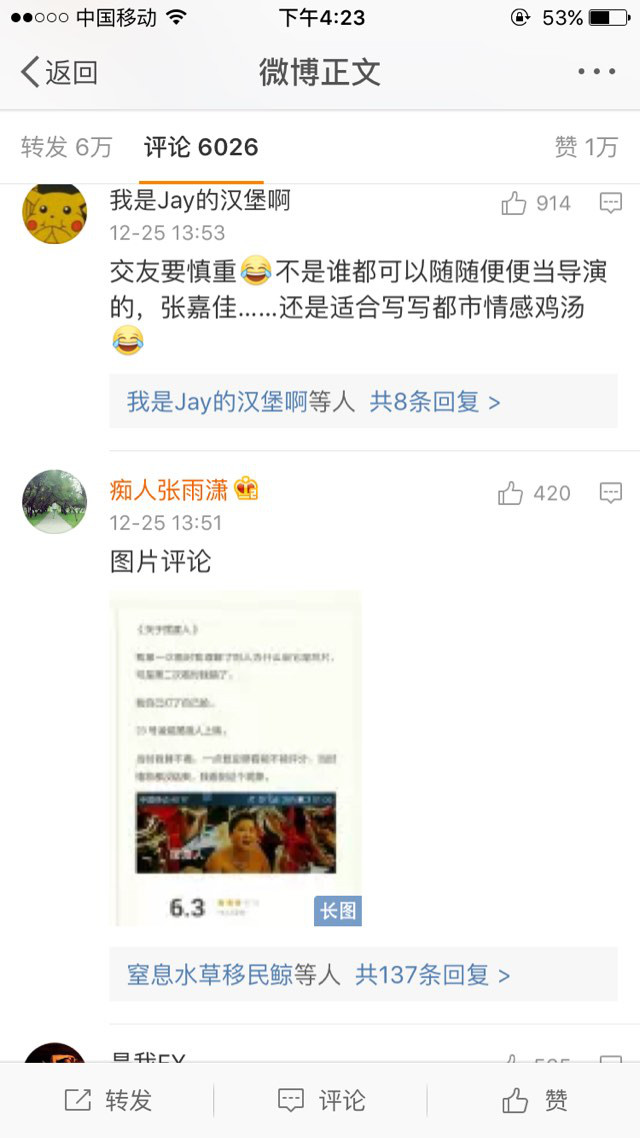Like the post with the bottom 赞 button
The width and height of the screenshot is (640, 1138).
pos(535,1101)
